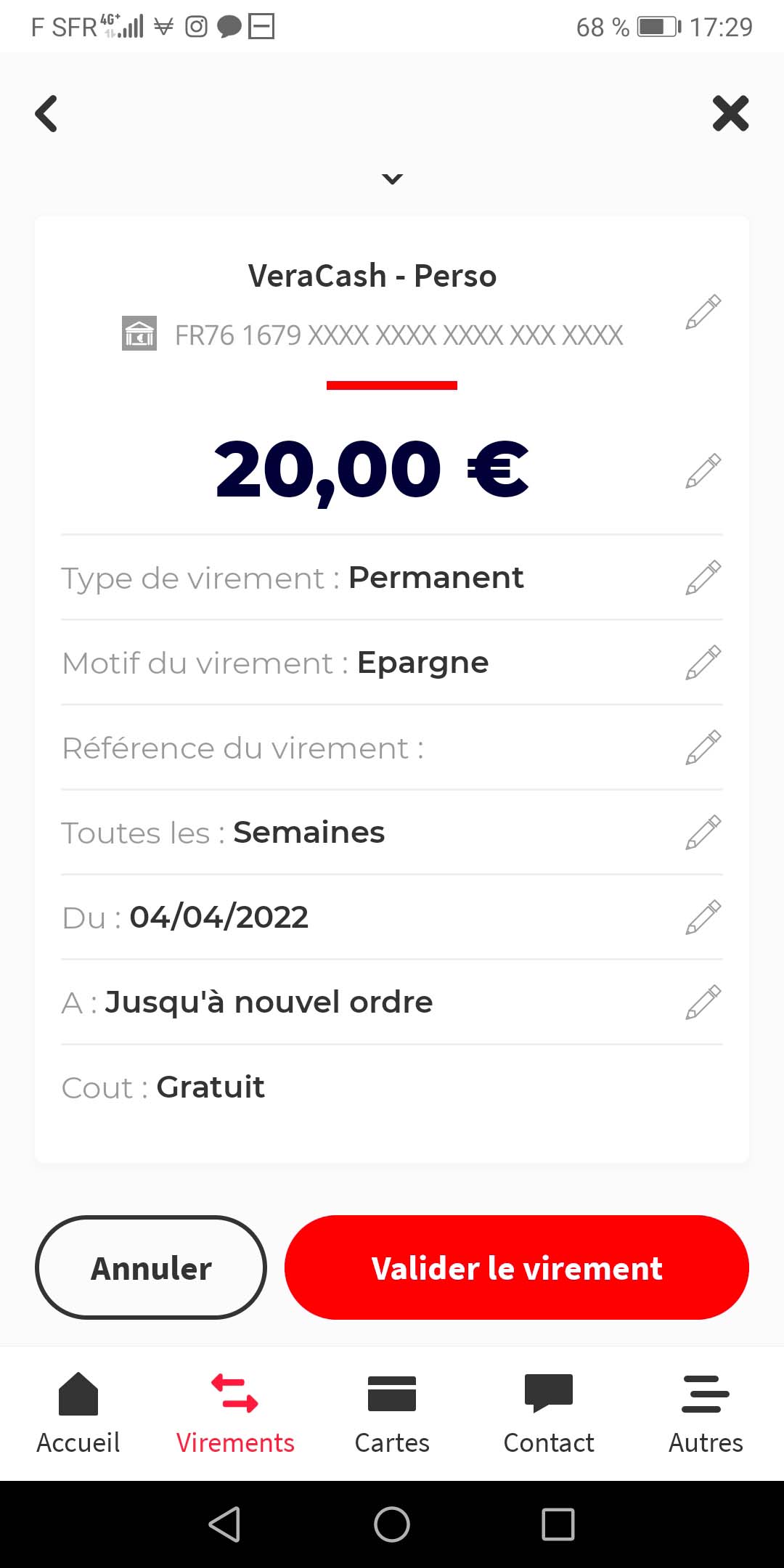
Task: Modify the Toutes les Semaines frequency
Action: tap(703, 833)
